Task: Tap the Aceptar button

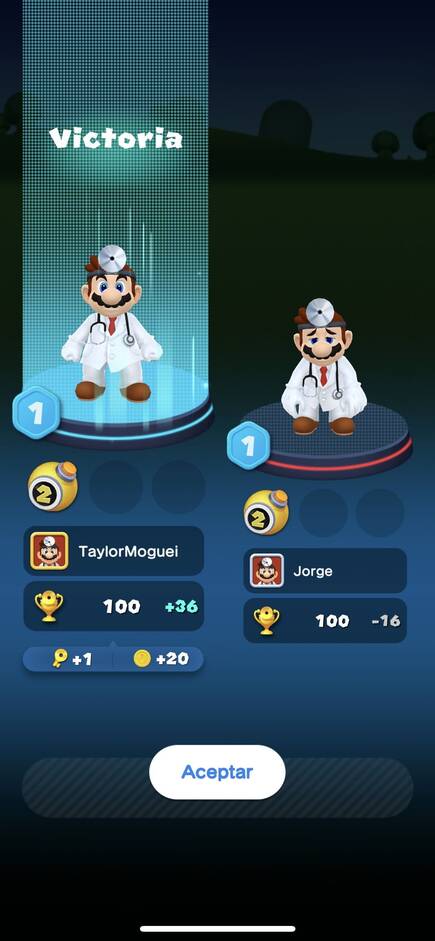Action: point(217,772)
